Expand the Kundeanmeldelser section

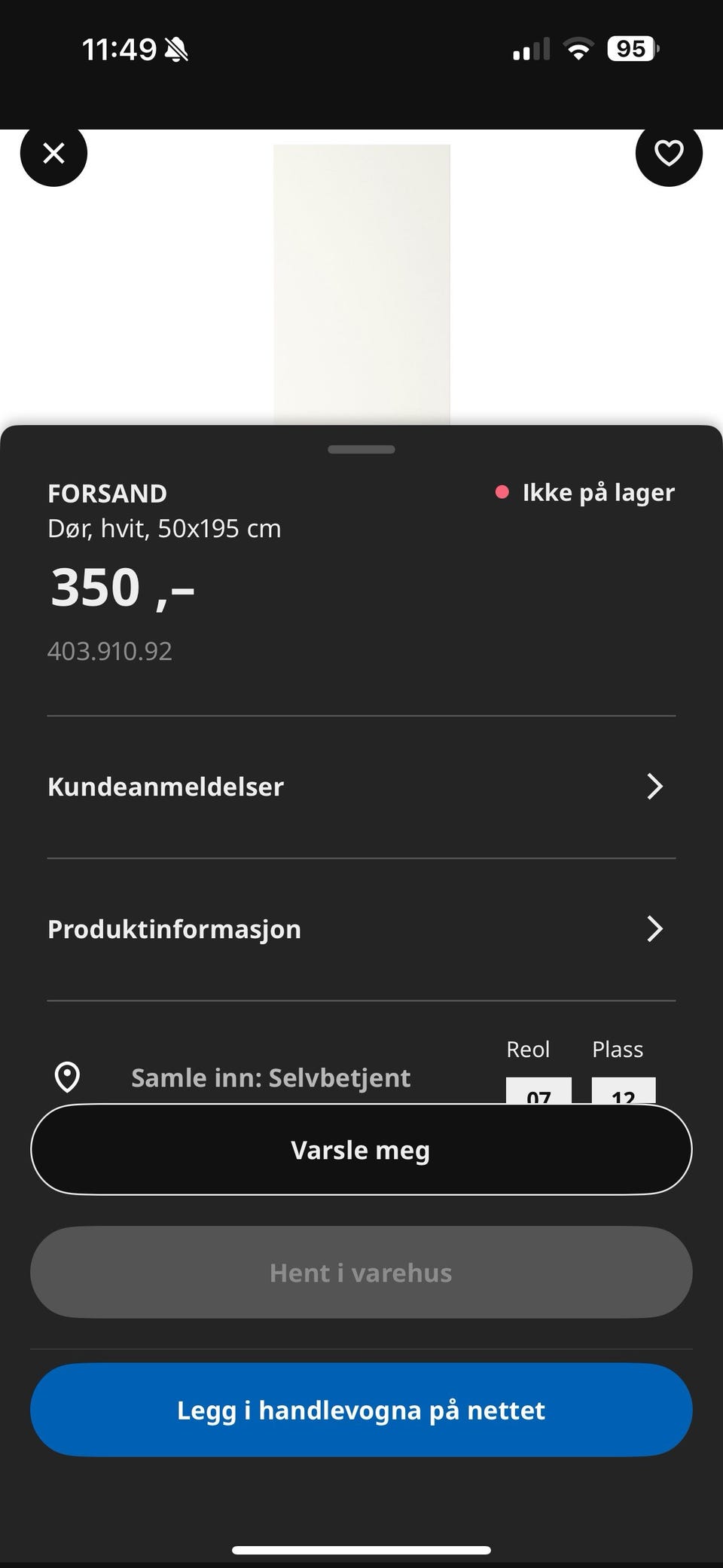pyautogui.click(x=361, y=786)
